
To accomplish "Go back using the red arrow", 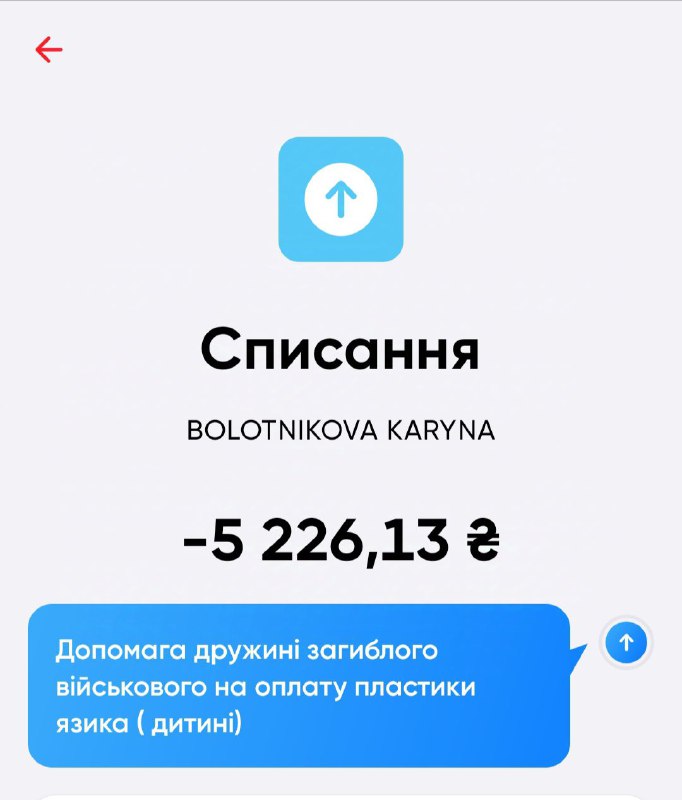I will coord(48,49).
